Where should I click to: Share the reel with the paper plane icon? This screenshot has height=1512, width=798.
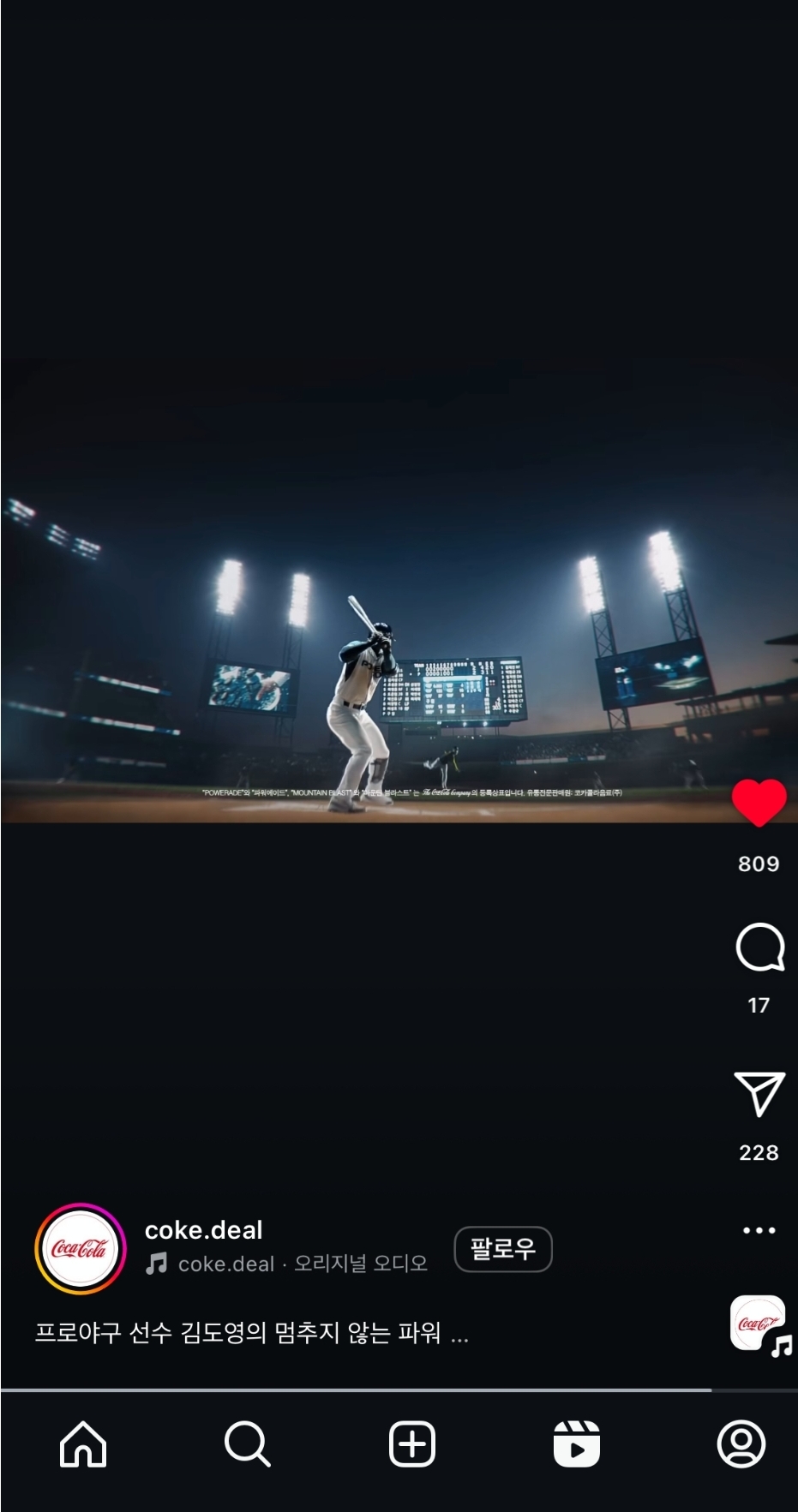[759, 1094]
